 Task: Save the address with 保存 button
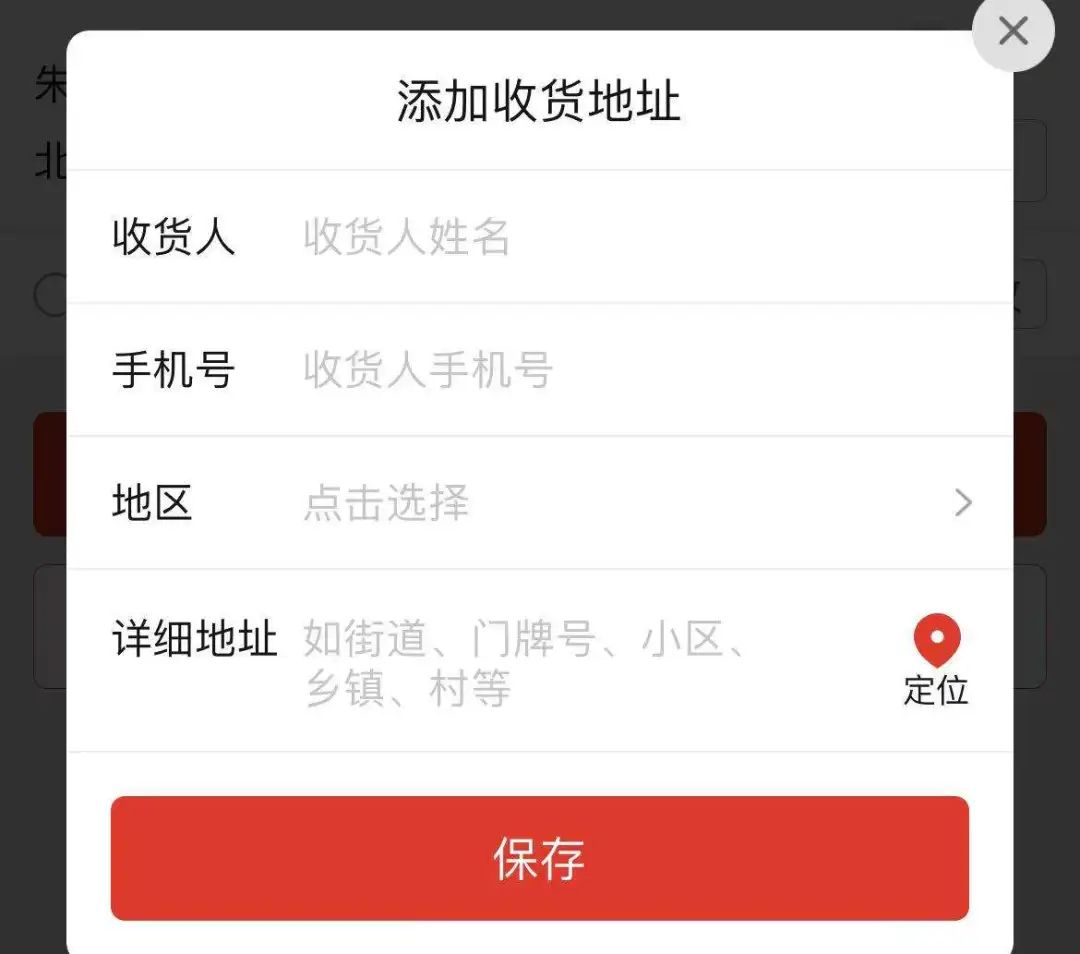tap(539, 858)
